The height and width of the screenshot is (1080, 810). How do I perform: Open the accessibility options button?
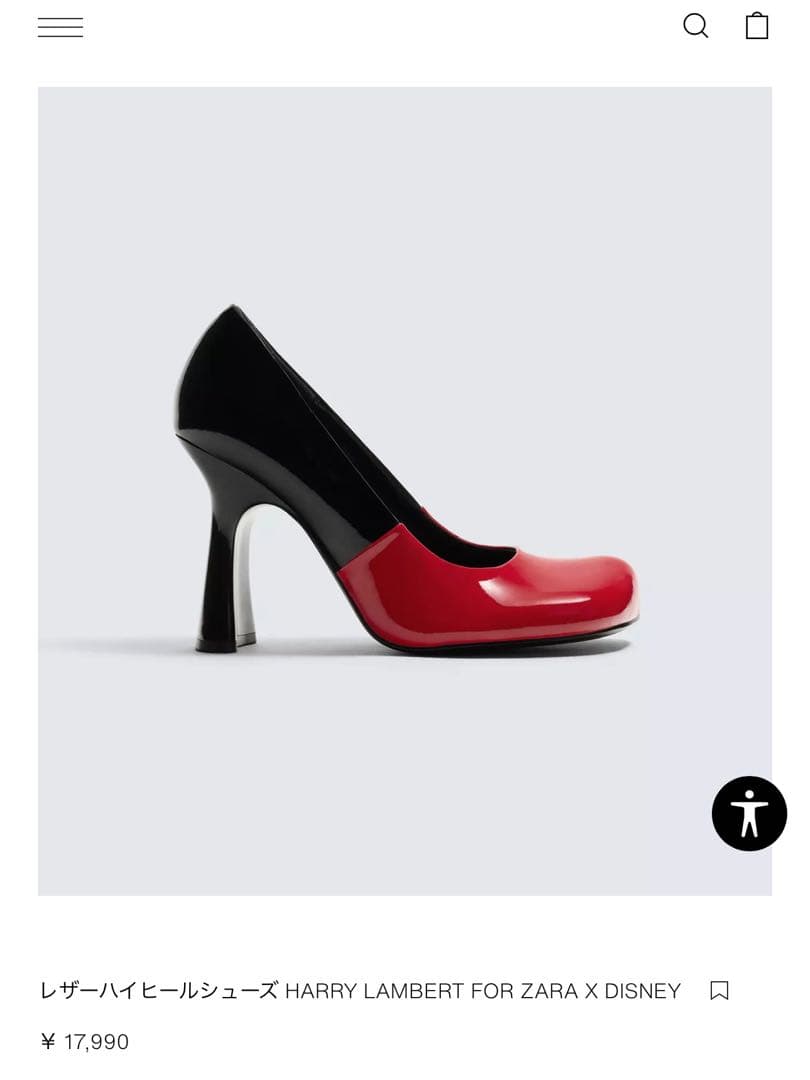pyautogui.click(x=749, y=813)
